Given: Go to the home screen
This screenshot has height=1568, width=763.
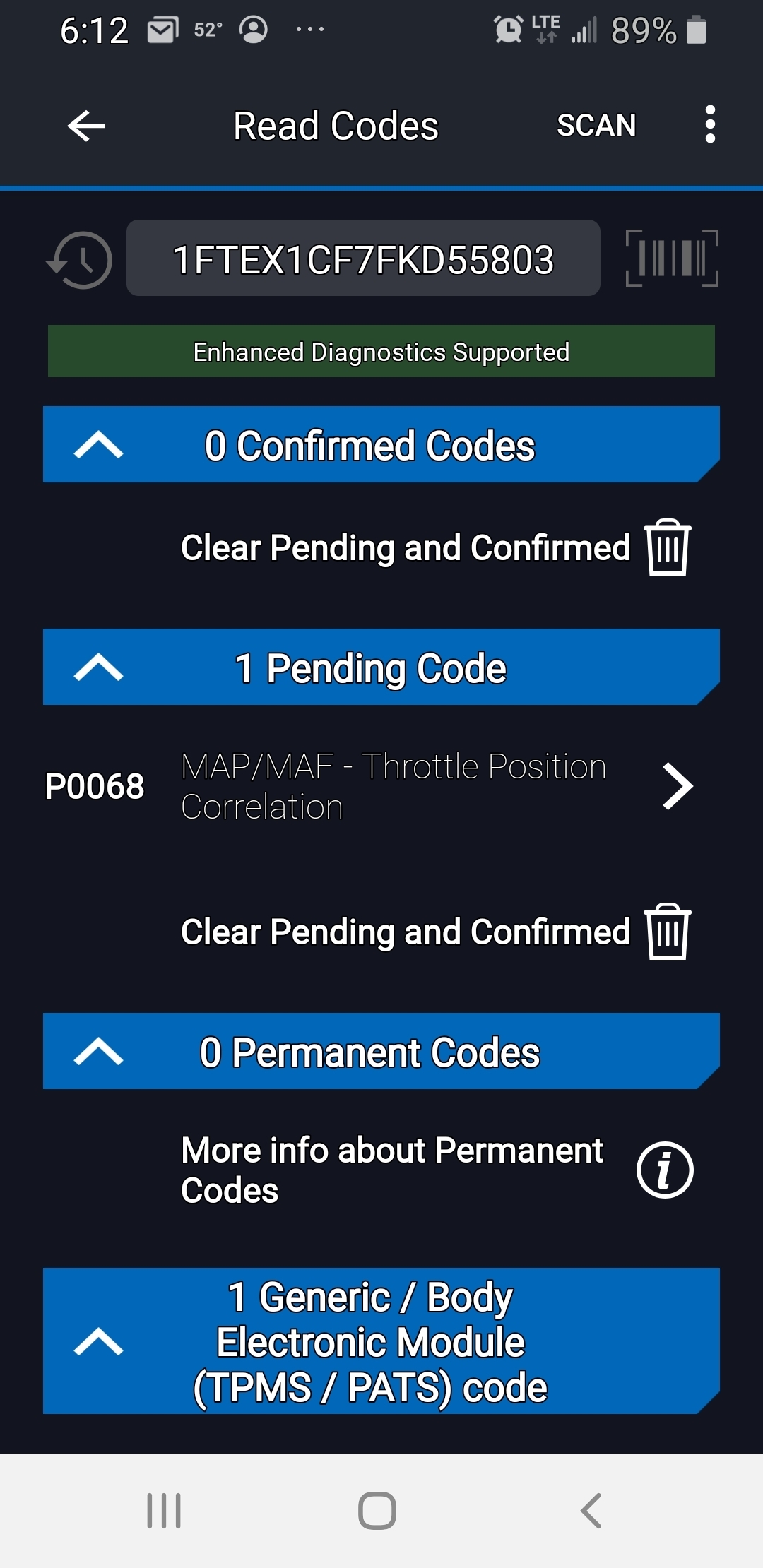Looking at the screenshot, I should click(x=377, y=1511).
